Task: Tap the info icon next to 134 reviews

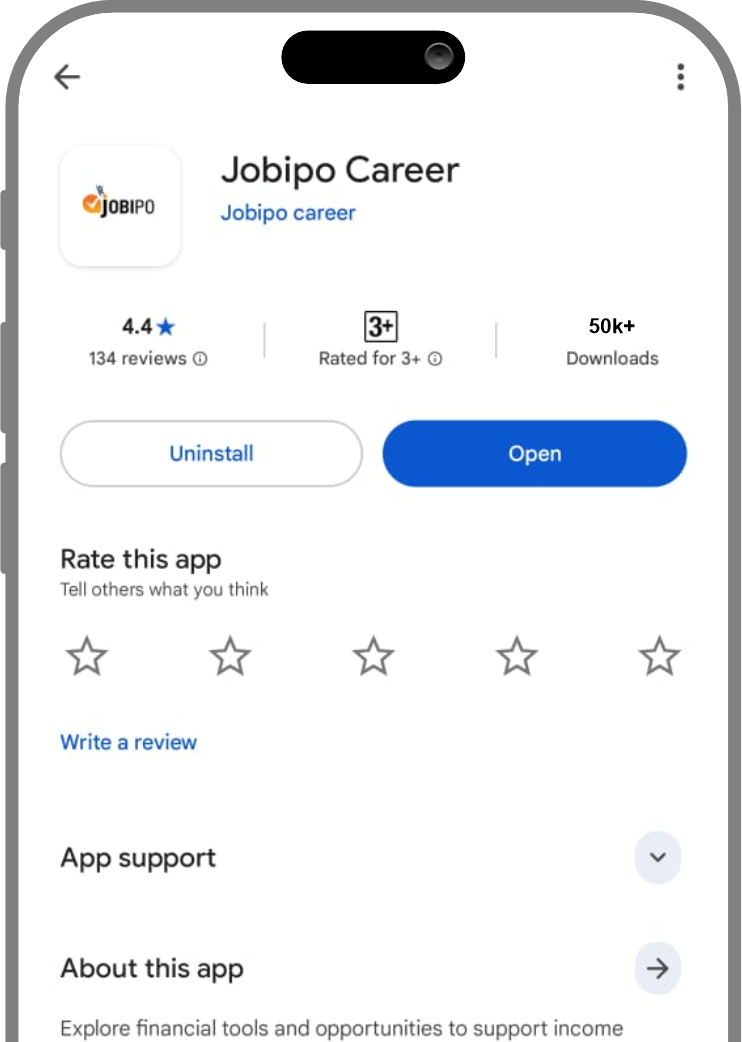Action: click(201, 359)
